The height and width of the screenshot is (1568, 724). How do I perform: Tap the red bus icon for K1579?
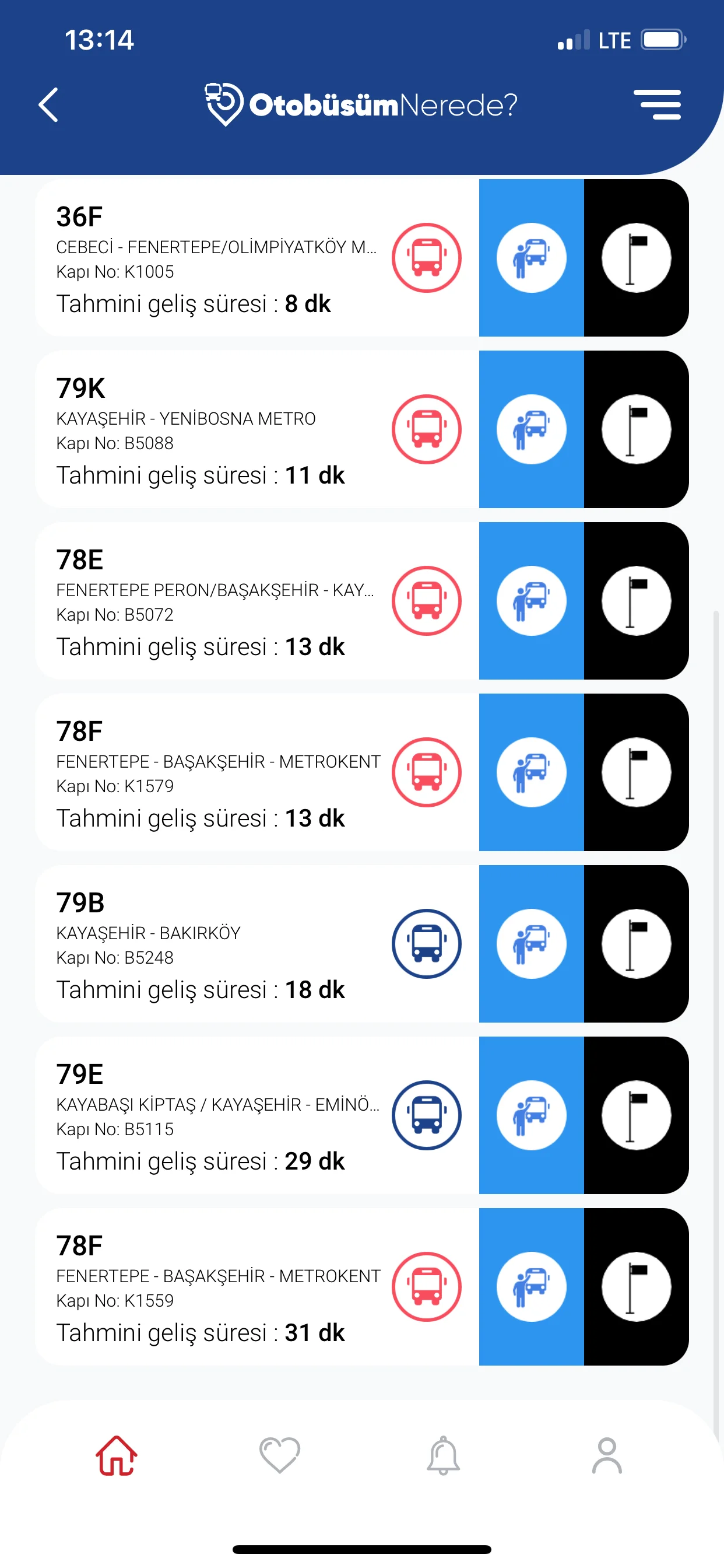(x=426, y=772)
